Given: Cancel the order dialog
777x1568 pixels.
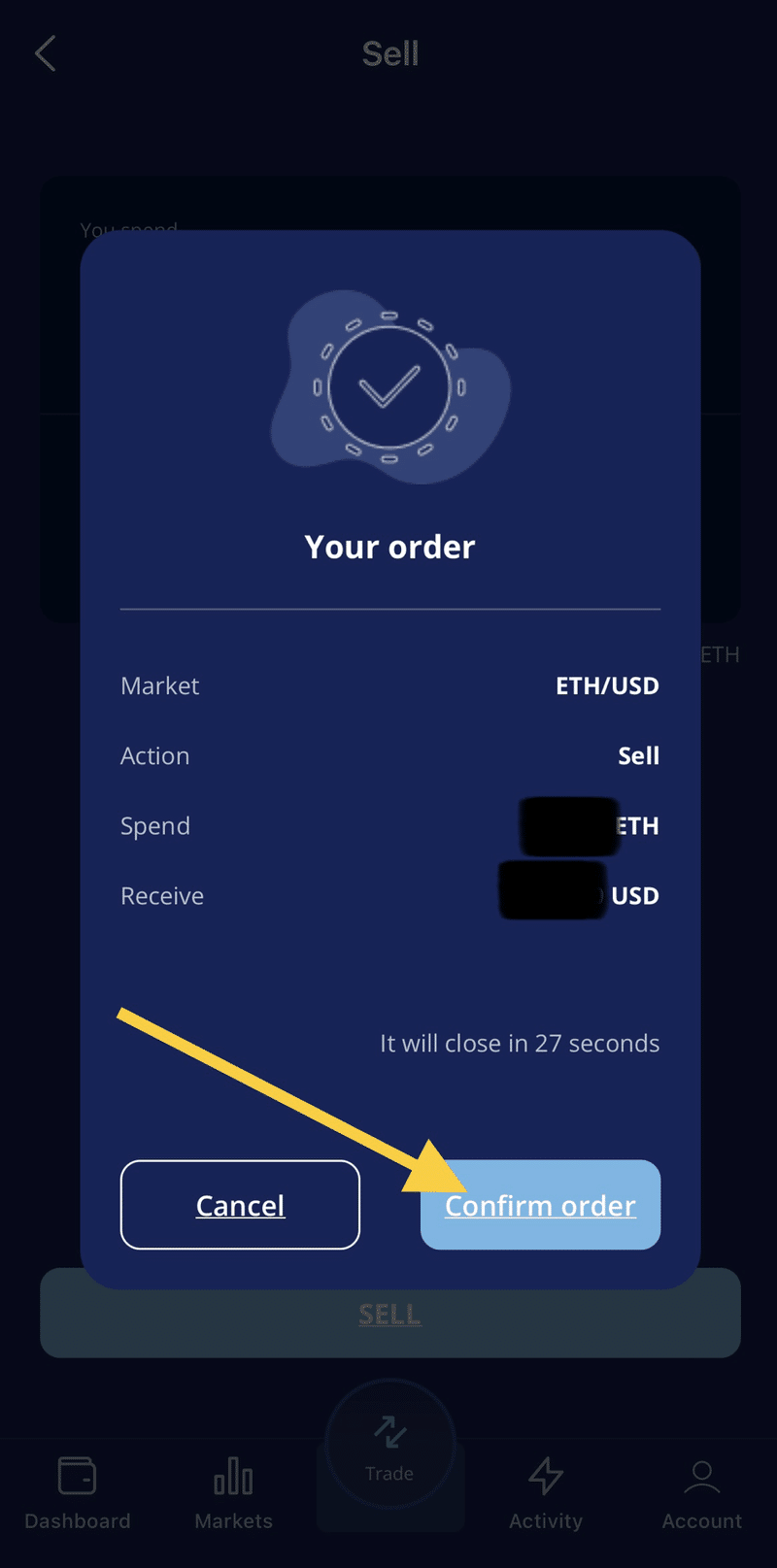Looking at the screenshot, I should pos(240,1205).
